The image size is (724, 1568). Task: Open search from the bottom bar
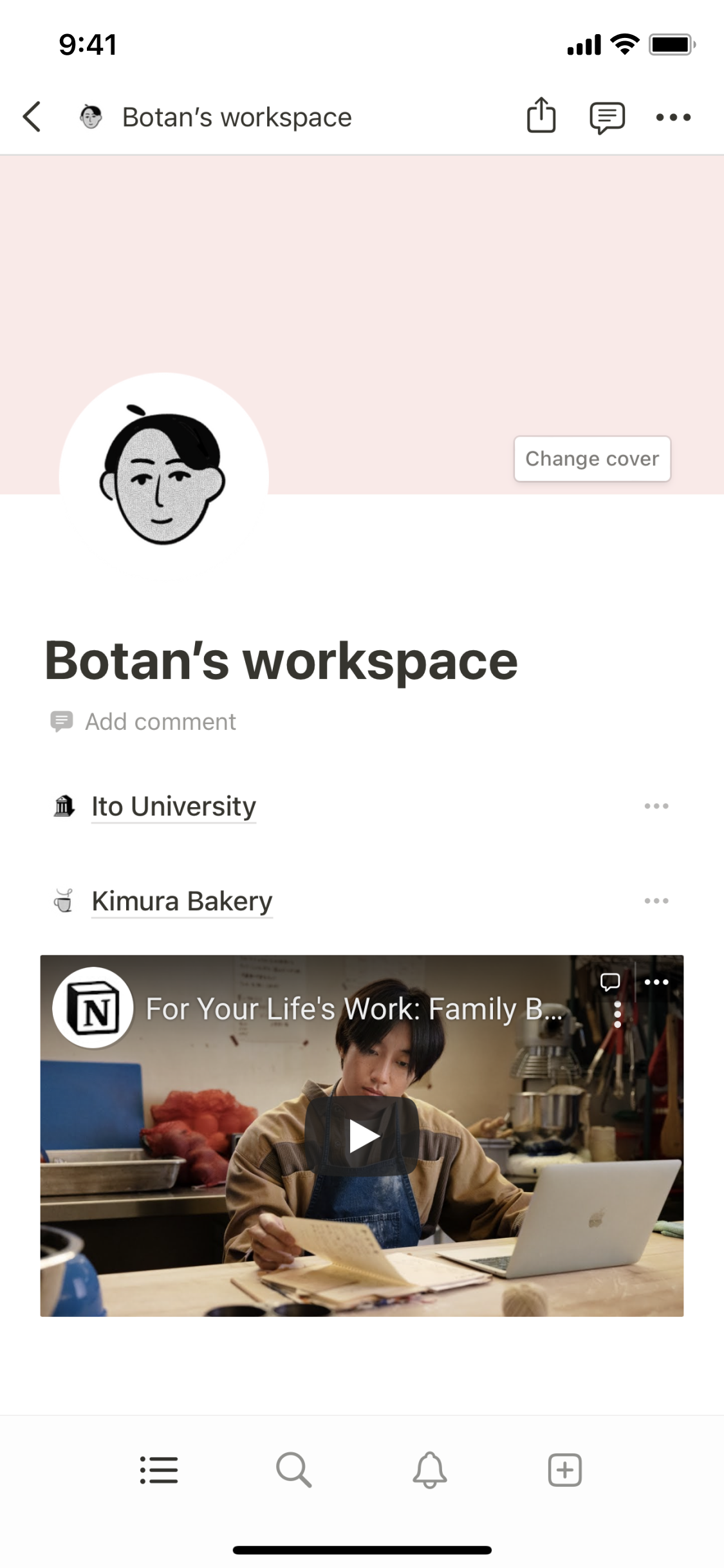(294, 1470)
